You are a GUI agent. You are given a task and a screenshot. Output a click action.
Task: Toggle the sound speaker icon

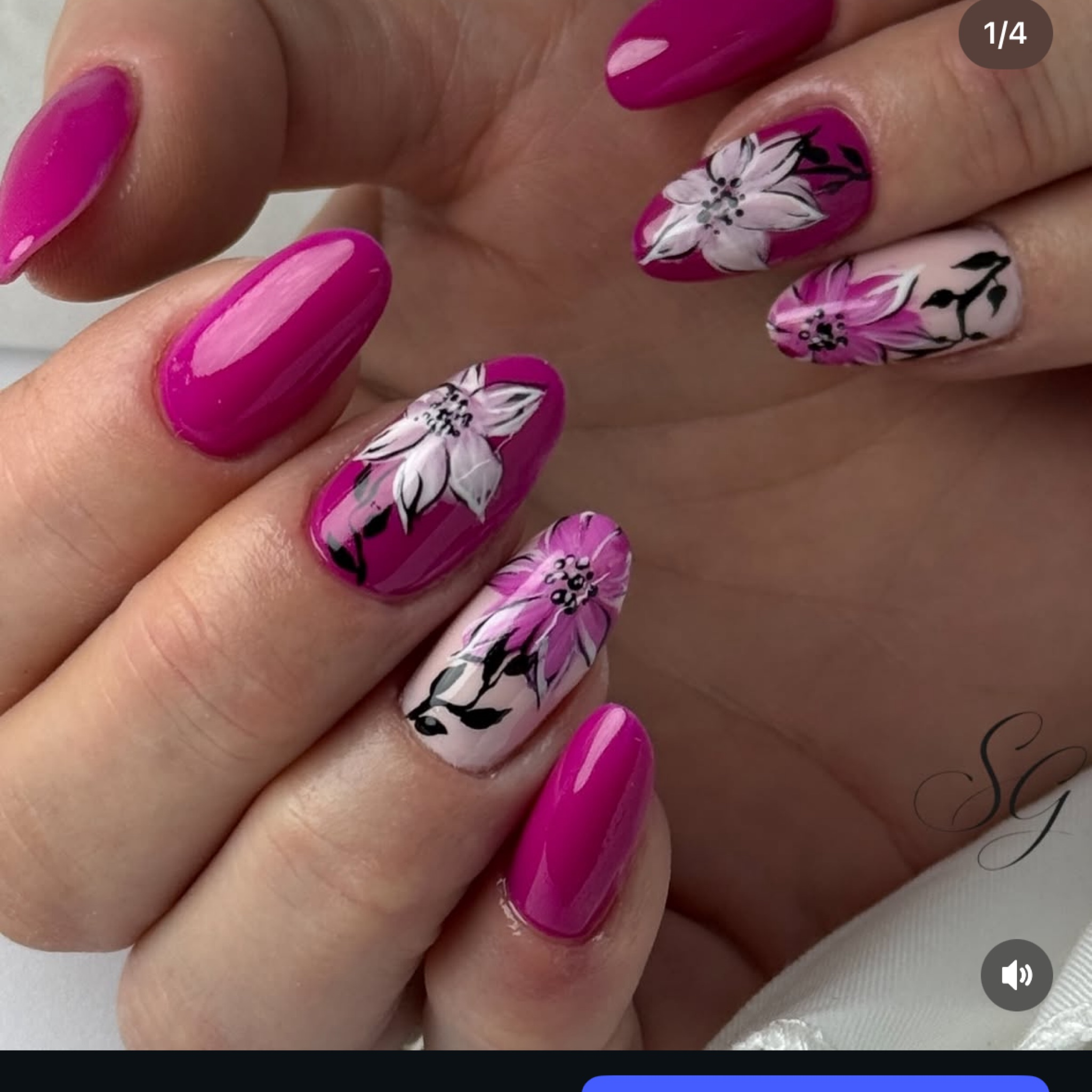(x=1016, y=975)
